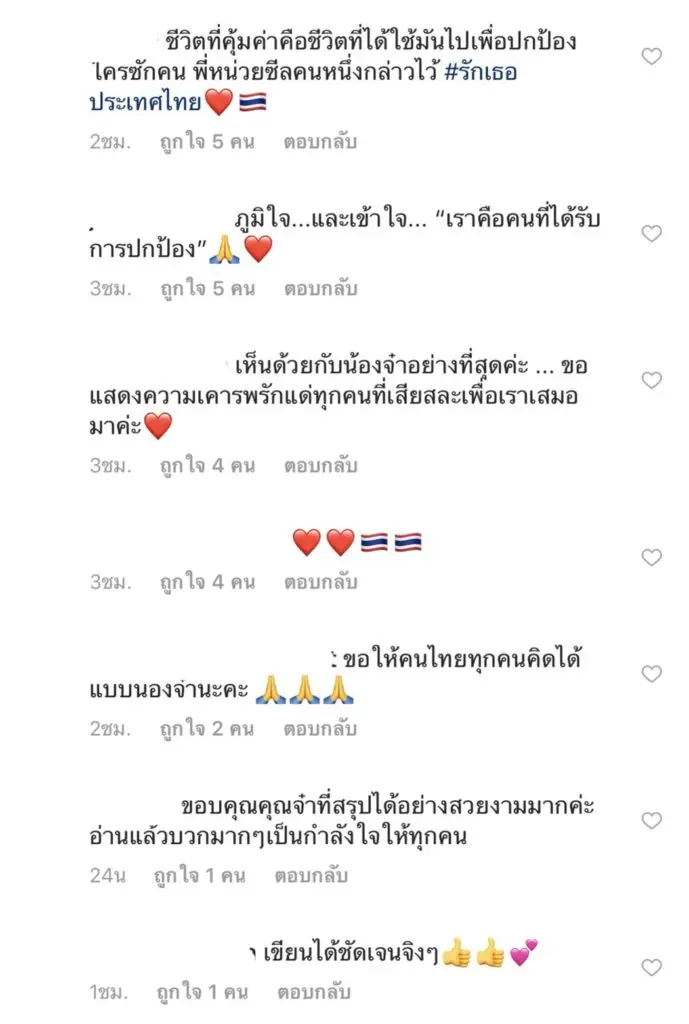Reply to the hearts and Thai flags comment

pos(320,582)
